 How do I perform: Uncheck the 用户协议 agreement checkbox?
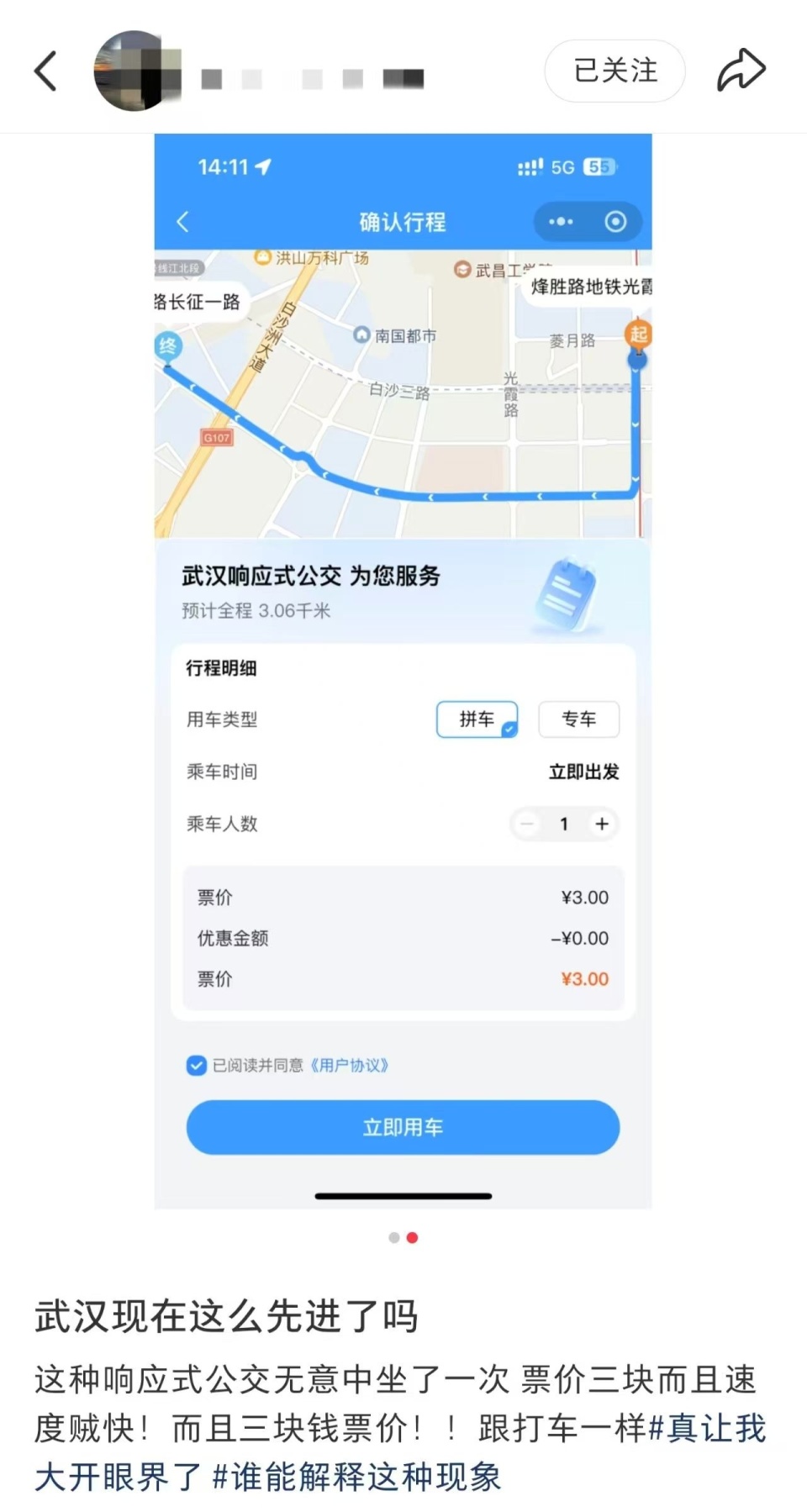click(196, 1066)
